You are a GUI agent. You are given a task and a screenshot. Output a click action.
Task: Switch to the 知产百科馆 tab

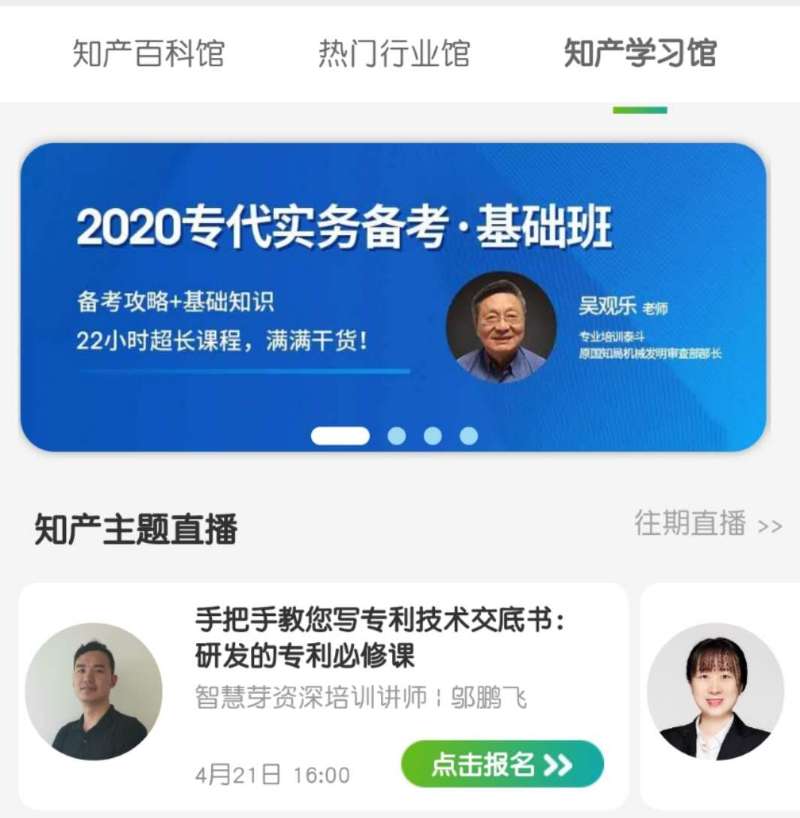(148, 55)
